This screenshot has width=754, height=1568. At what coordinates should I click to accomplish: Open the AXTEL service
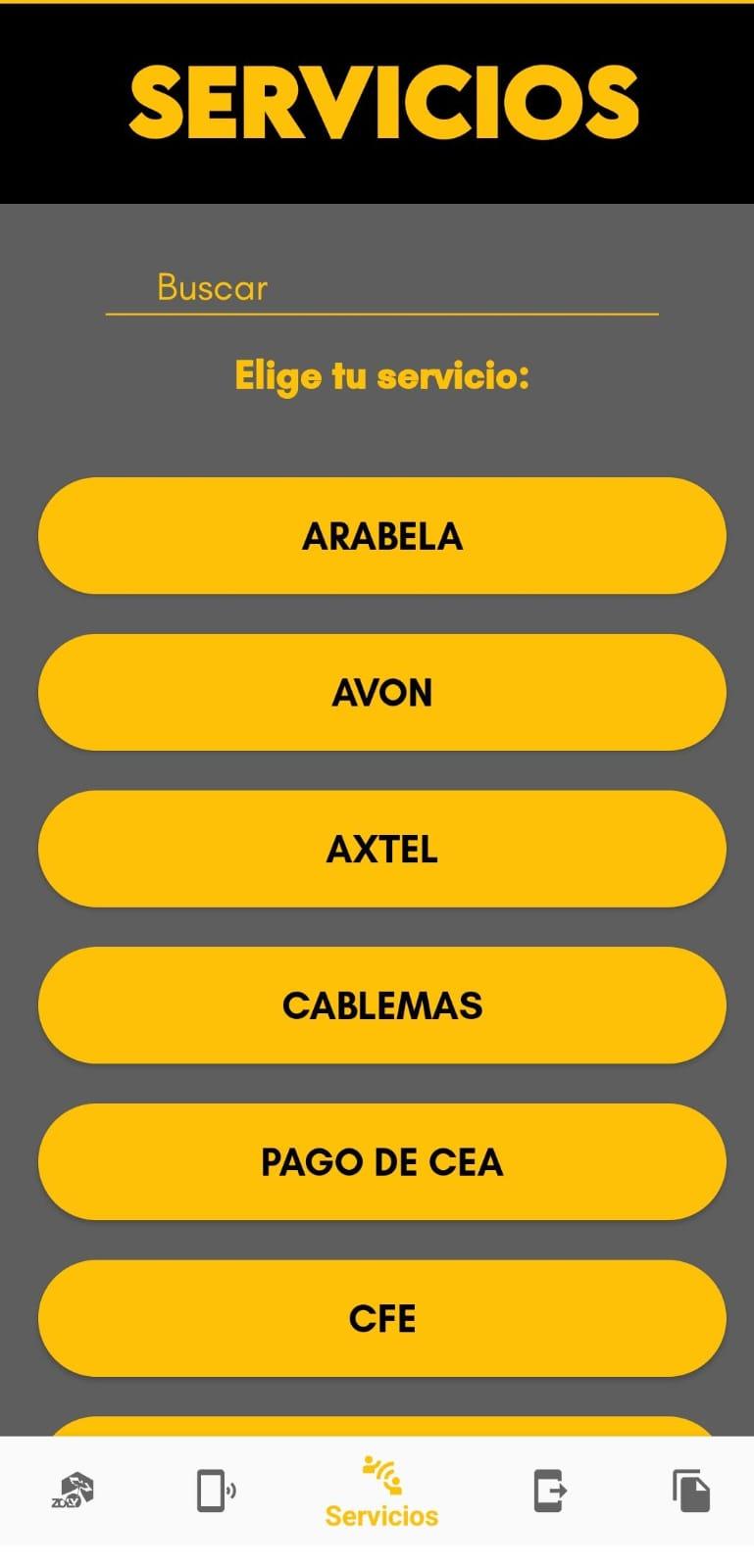381,849
